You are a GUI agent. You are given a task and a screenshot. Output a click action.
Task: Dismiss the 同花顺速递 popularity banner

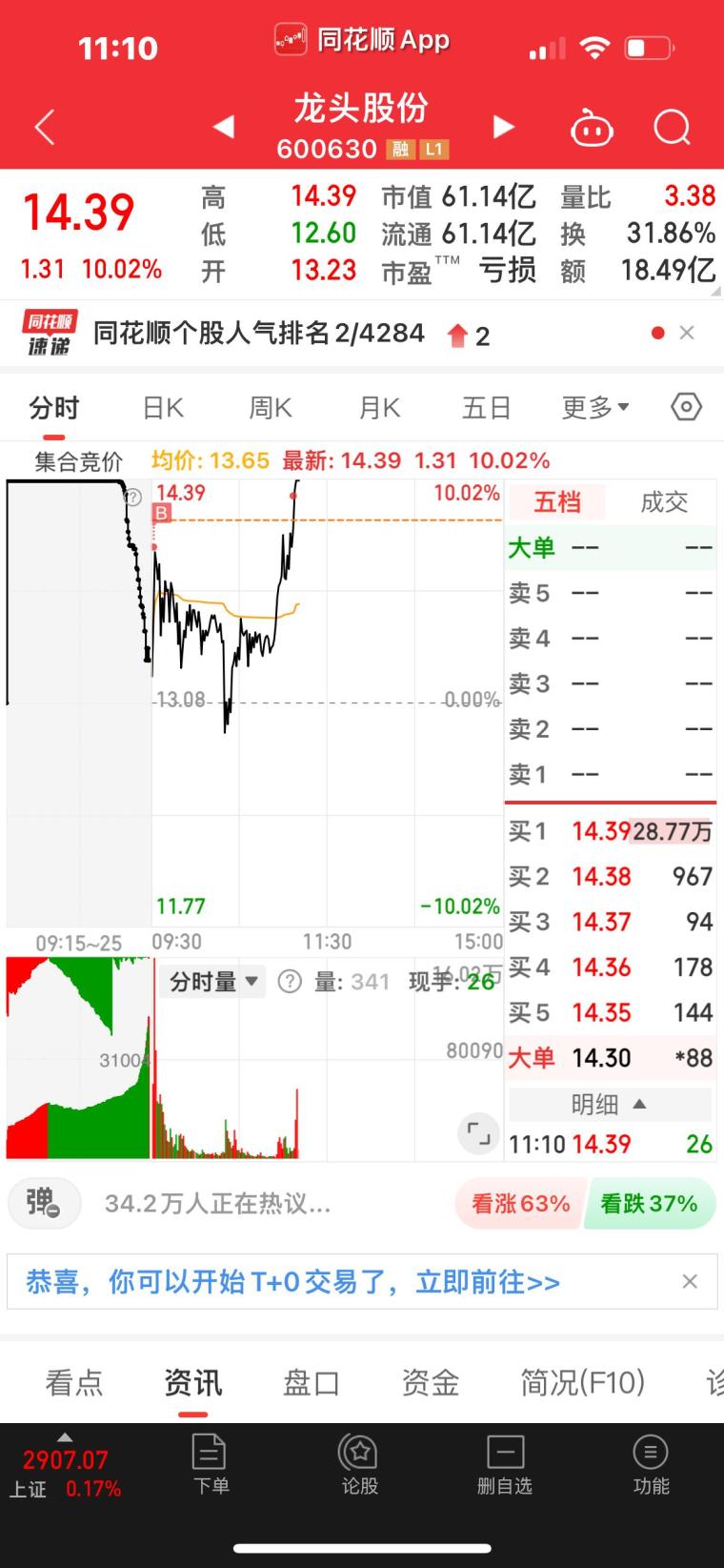687,333
